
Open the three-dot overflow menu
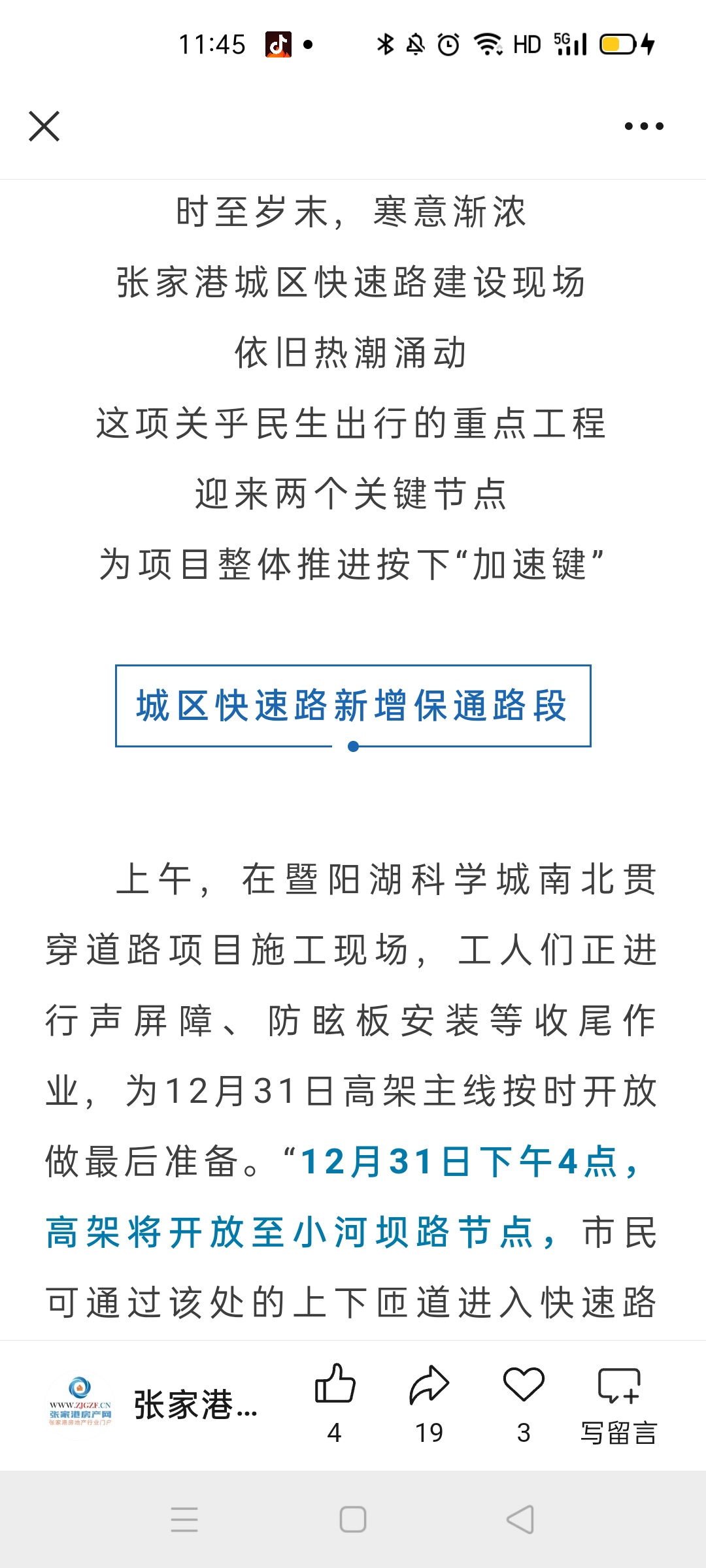click(x=644, y=126)
